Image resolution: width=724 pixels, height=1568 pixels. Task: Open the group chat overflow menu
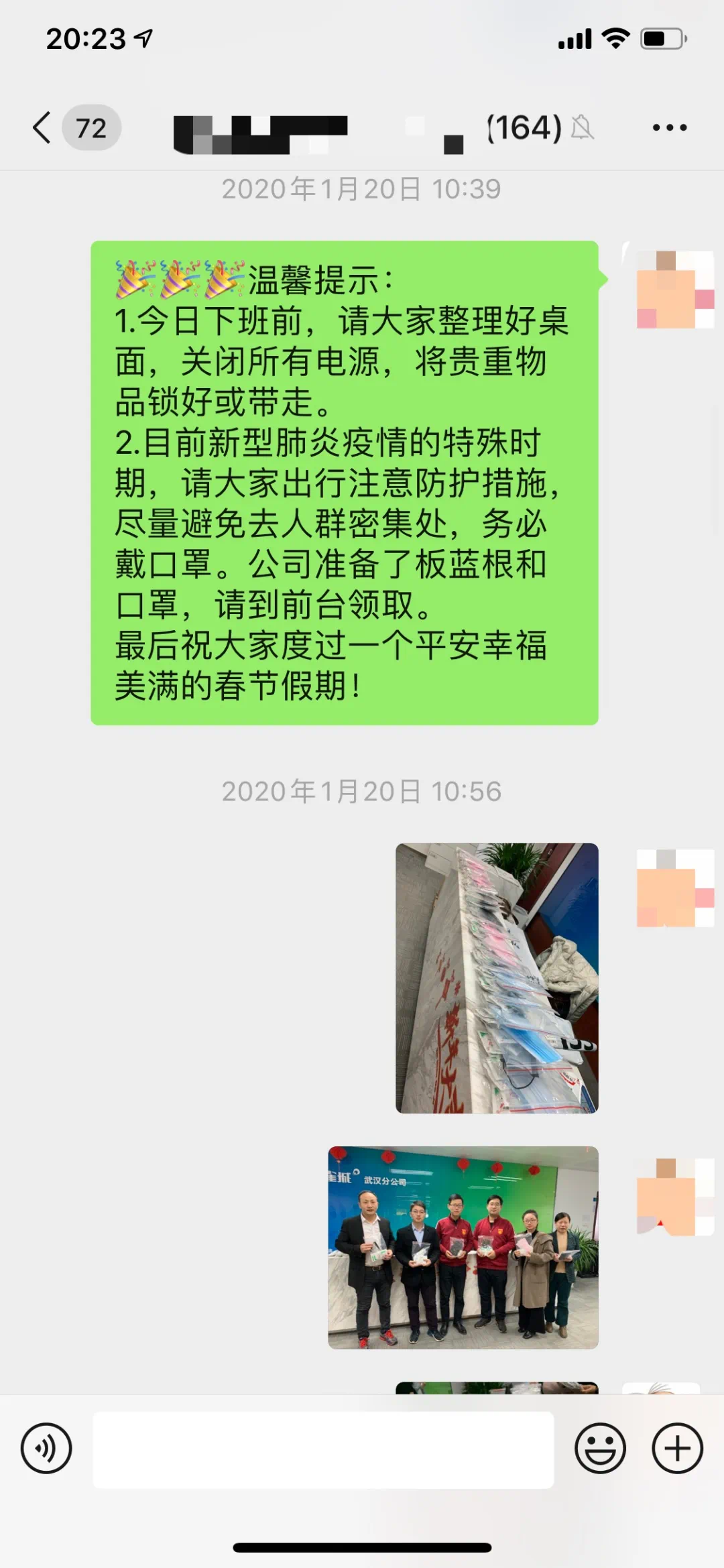tap(669, 127)
